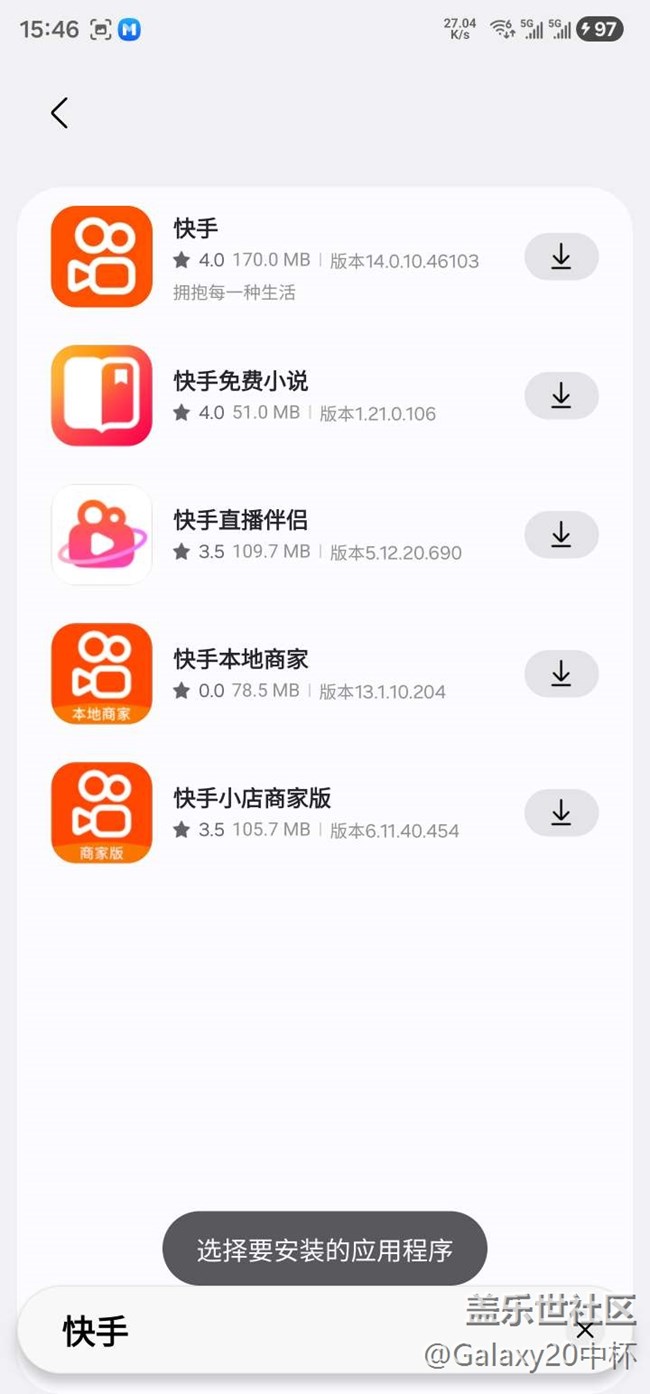Download 快手小店商家版
This screenshot has height=1394, width=650.
coord(561,813)
